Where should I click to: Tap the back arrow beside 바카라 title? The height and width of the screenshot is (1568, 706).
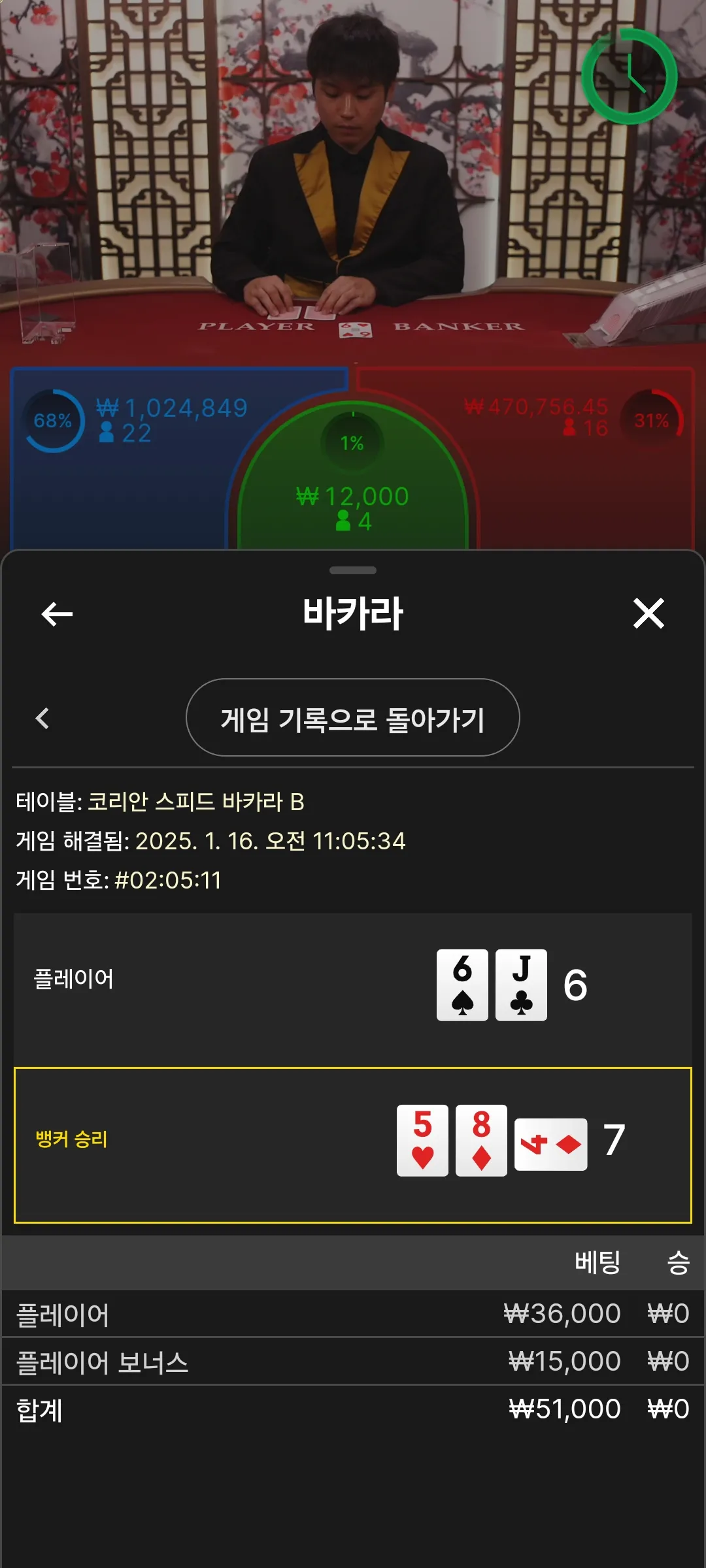coord(57,614)
